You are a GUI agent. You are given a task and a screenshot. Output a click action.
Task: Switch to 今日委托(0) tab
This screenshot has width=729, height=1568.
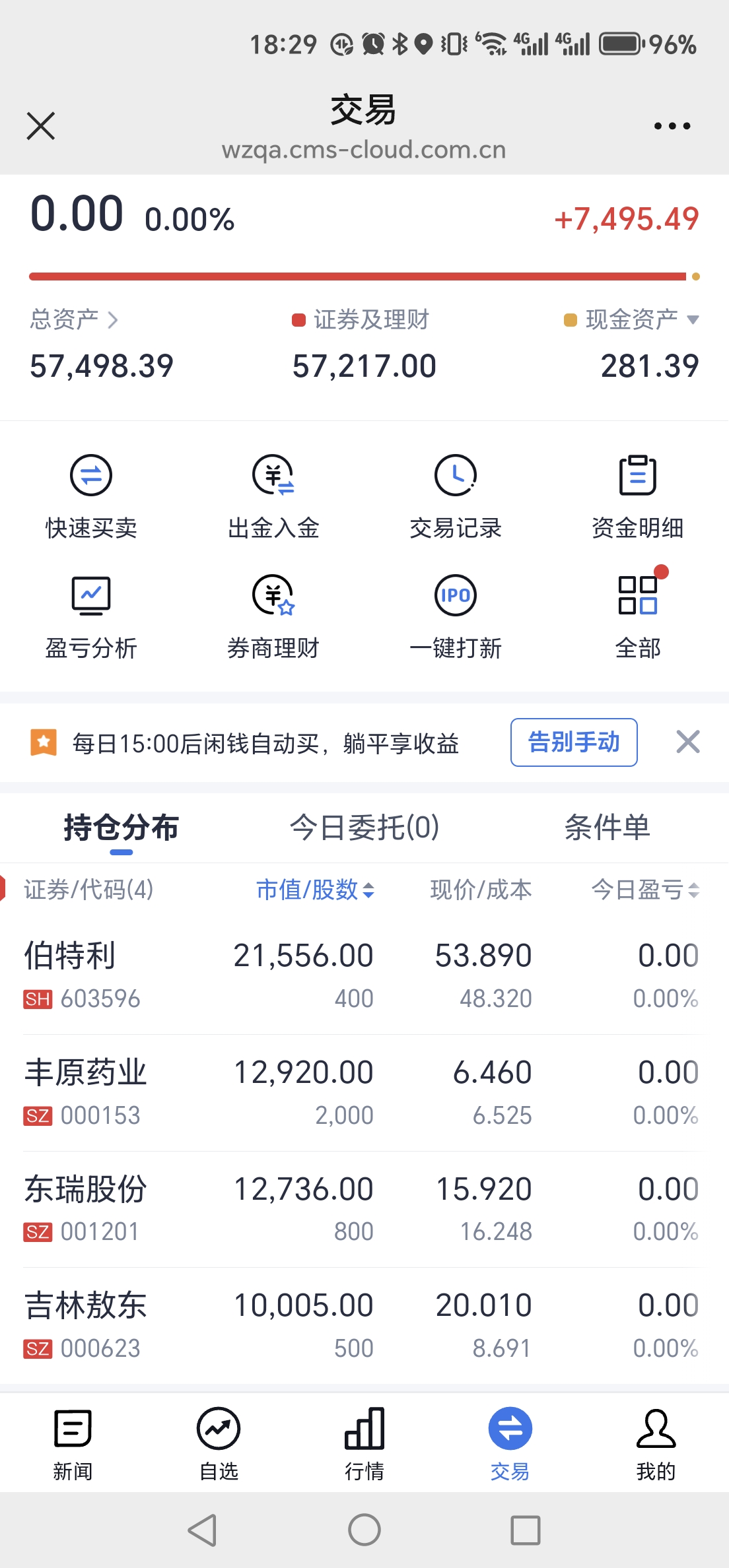364,828
